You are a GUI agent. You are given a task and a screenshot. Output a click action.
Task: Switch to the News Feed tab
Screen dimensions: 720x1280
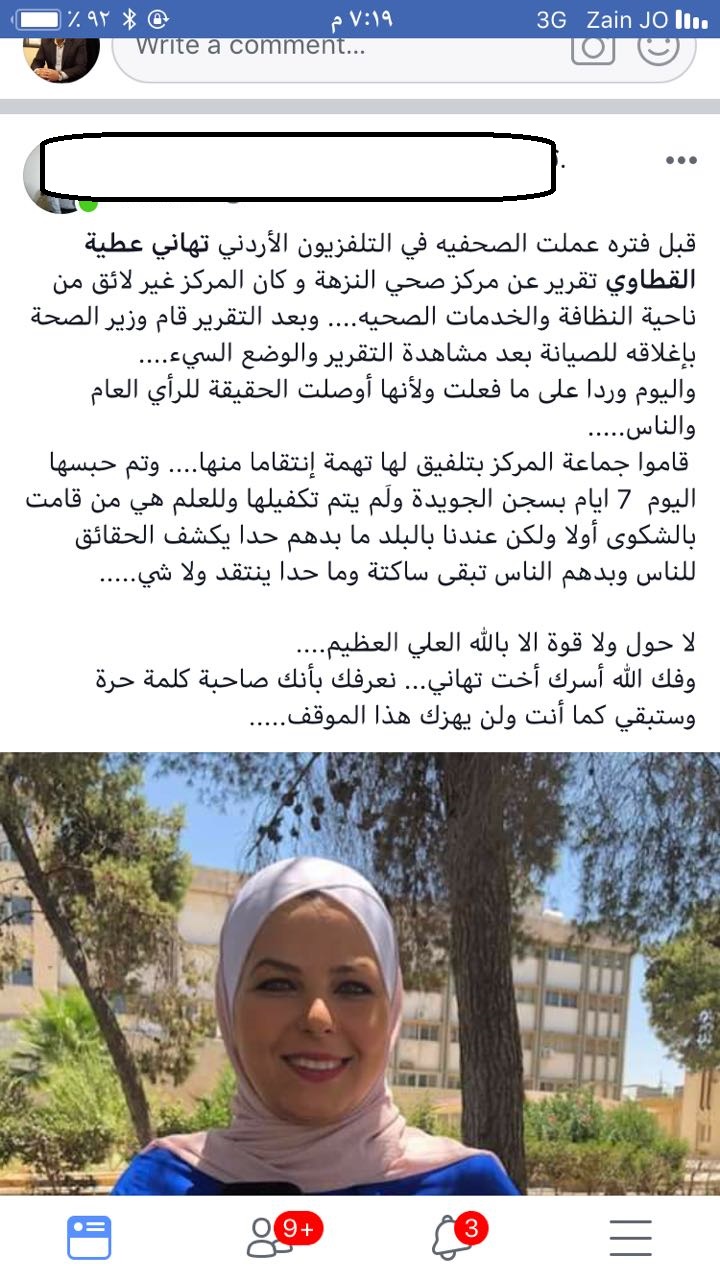(89, 1238)
